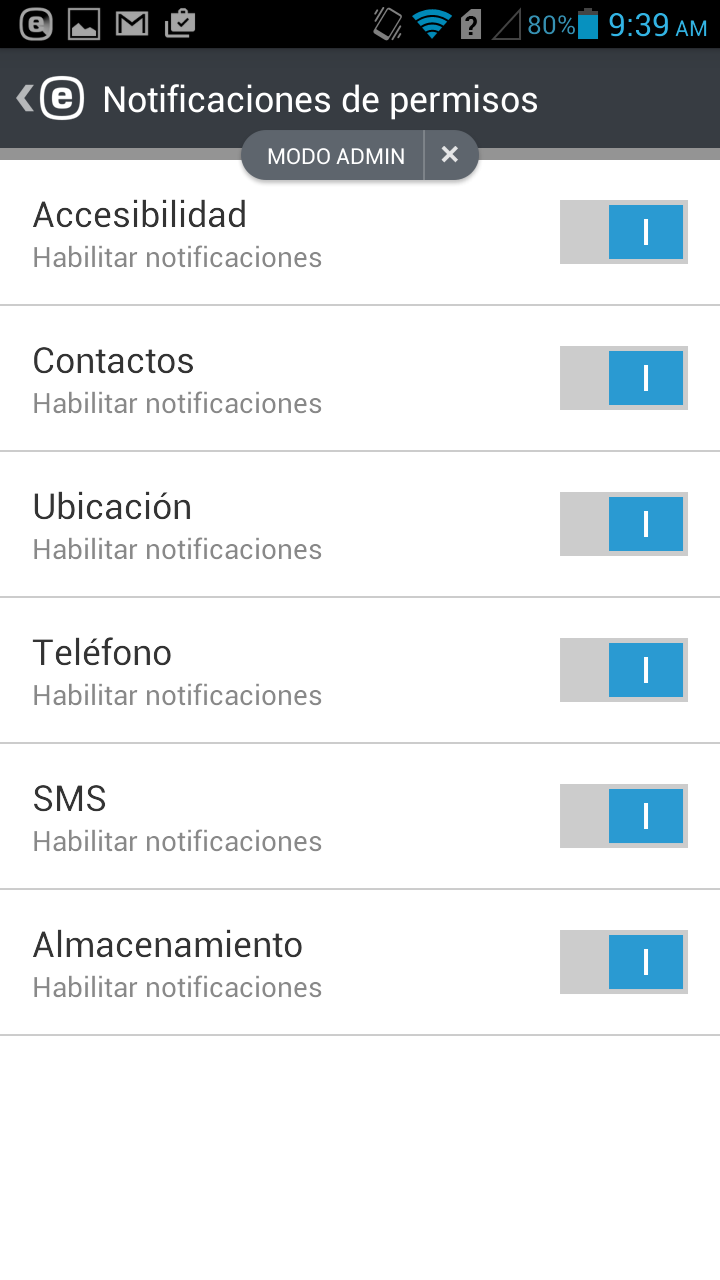Close the Modo Admin badge
The image size is (720, 1280).
[450, 155]
